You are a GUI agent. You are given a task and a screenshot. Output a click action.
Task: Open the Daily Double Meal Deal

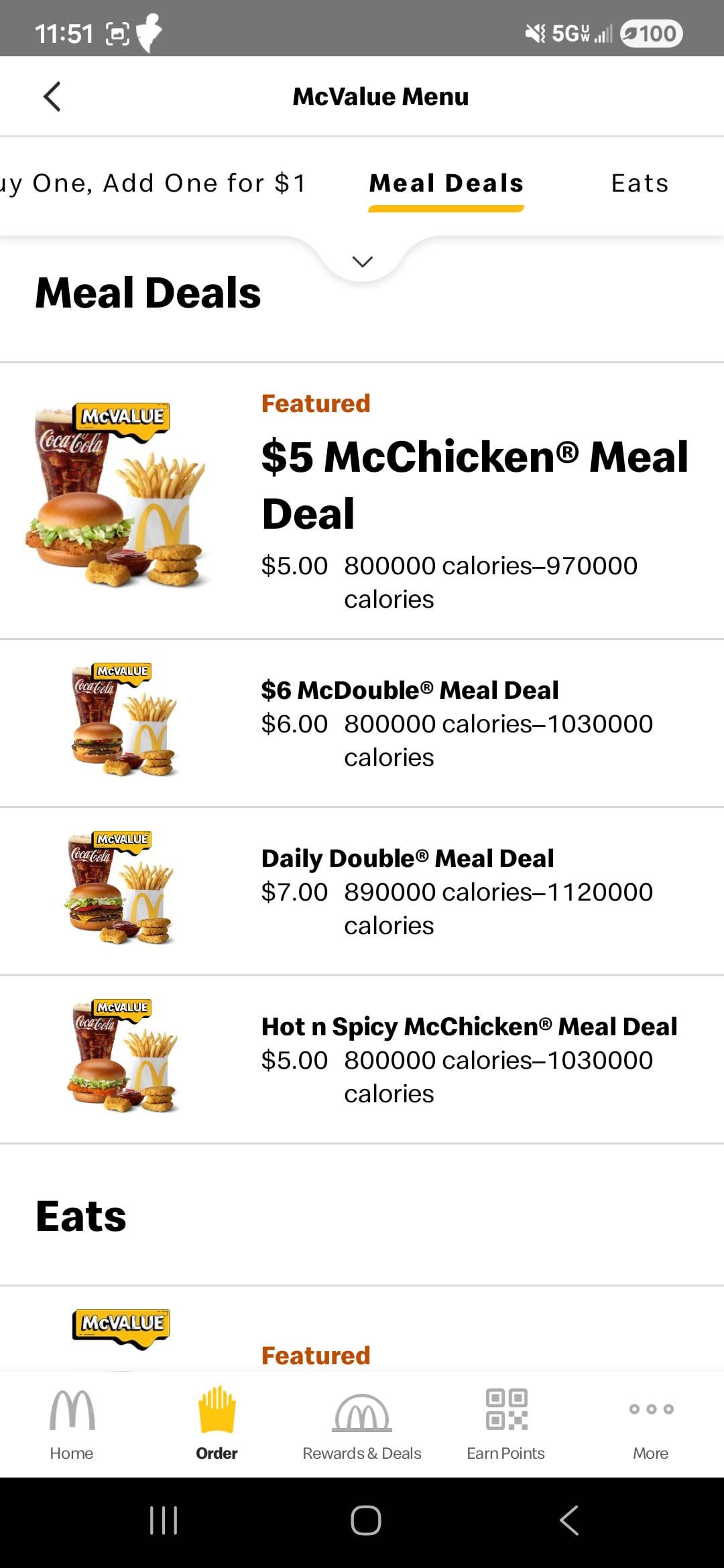point(408,858)
